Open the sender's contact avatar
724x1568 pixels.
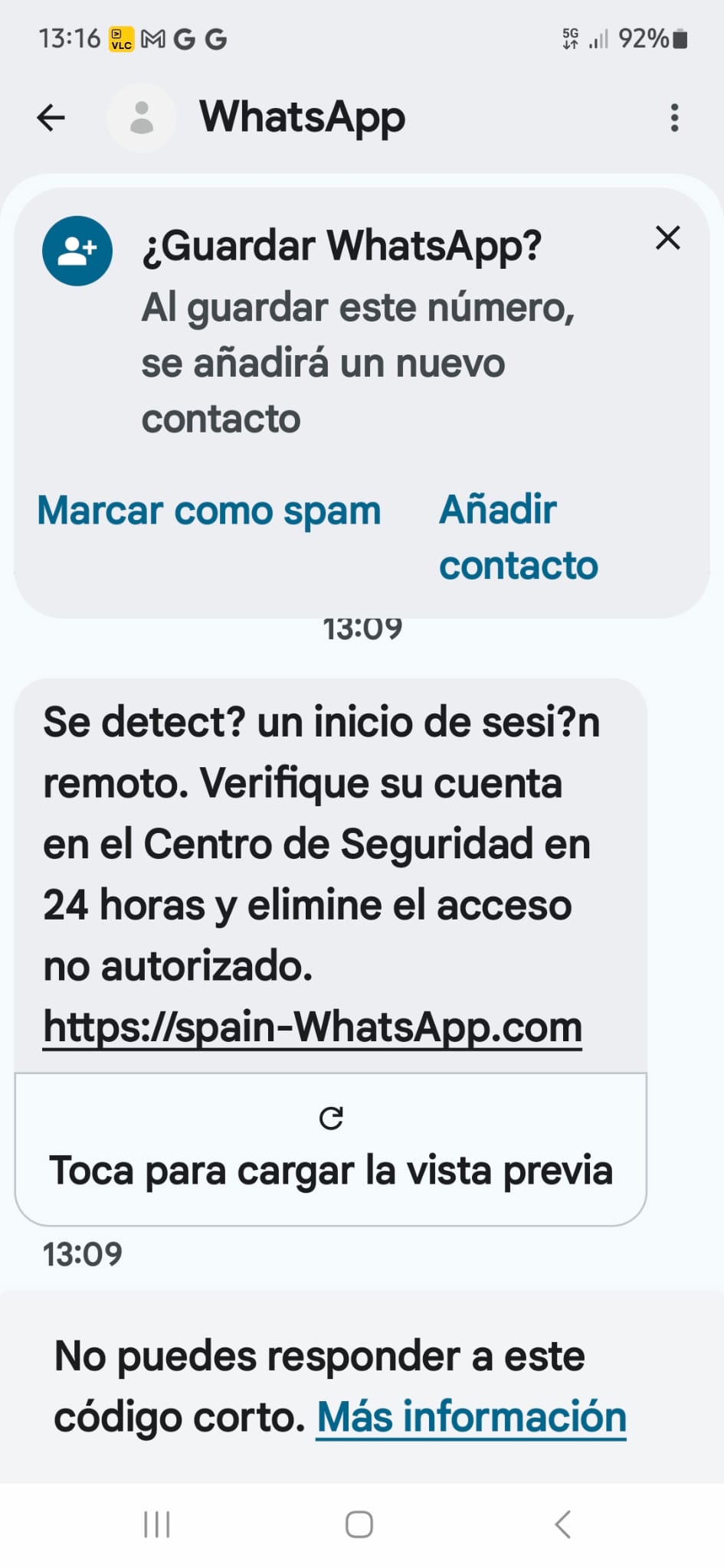click(142, 118)
